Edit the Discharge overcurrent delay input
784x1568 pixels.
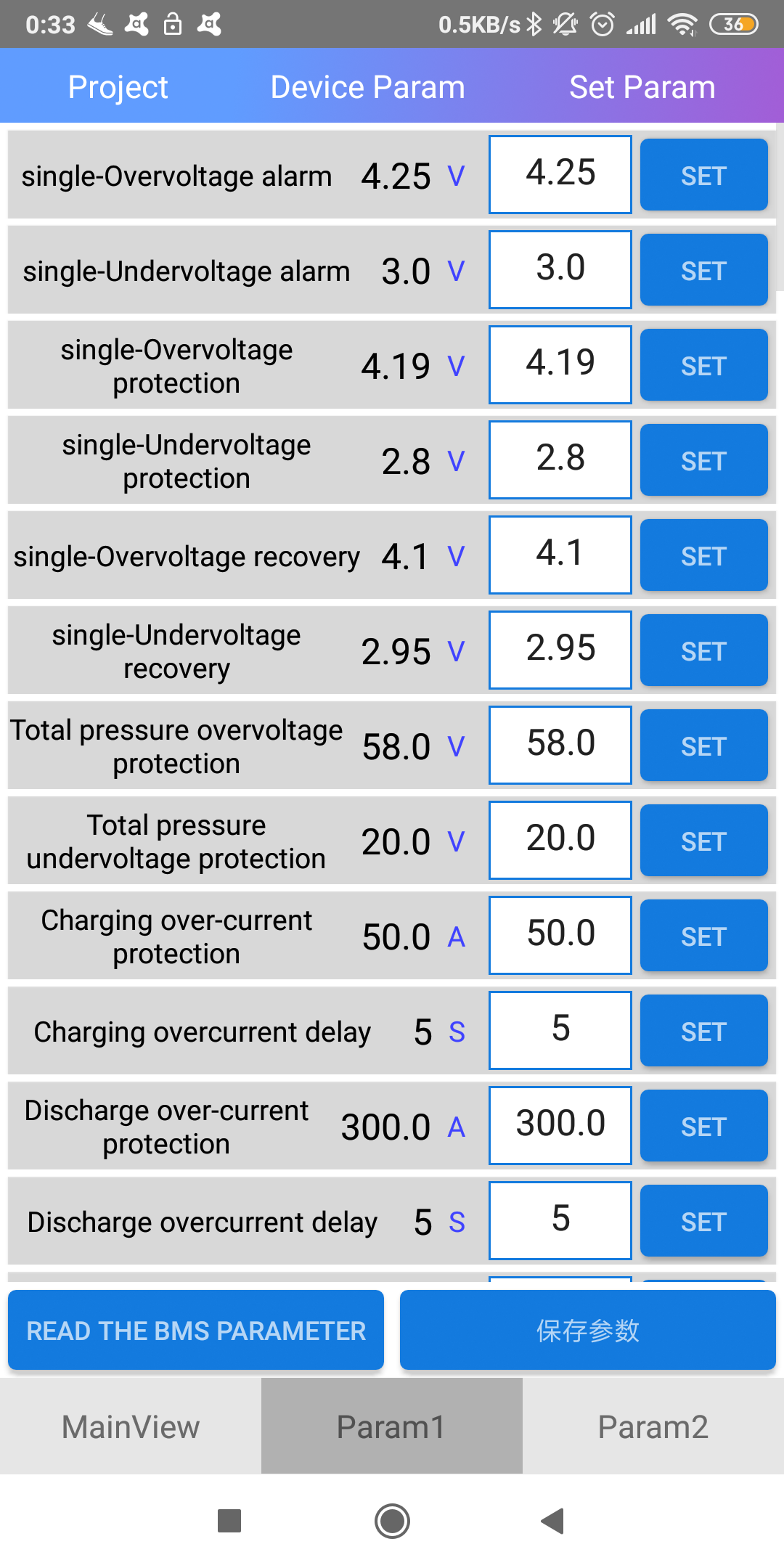click(x=560, y=1220)
